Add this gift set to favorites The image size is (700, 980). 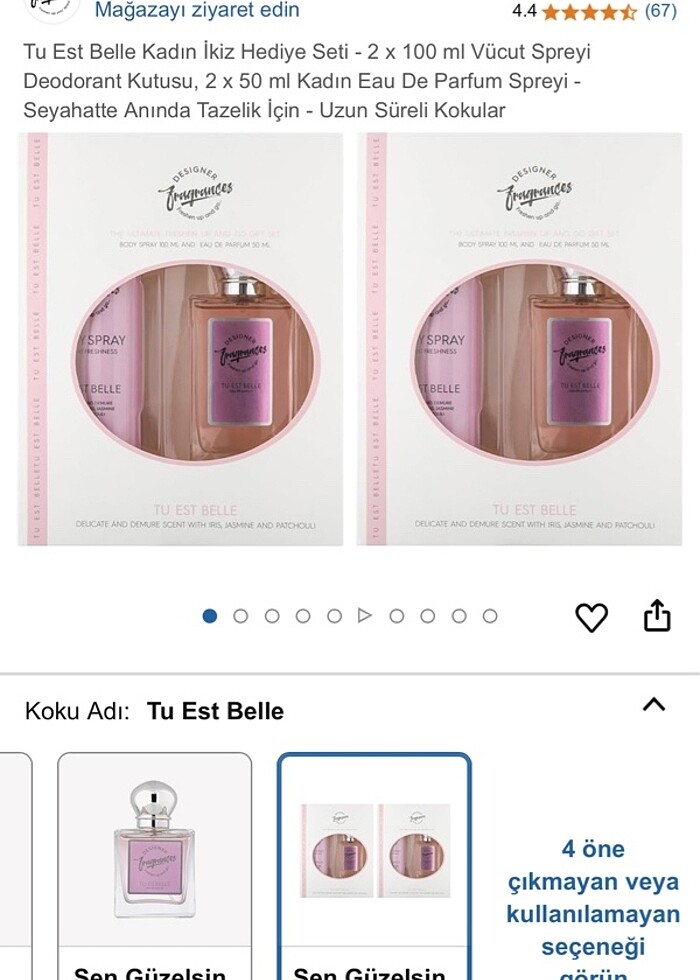coord(592,617)
